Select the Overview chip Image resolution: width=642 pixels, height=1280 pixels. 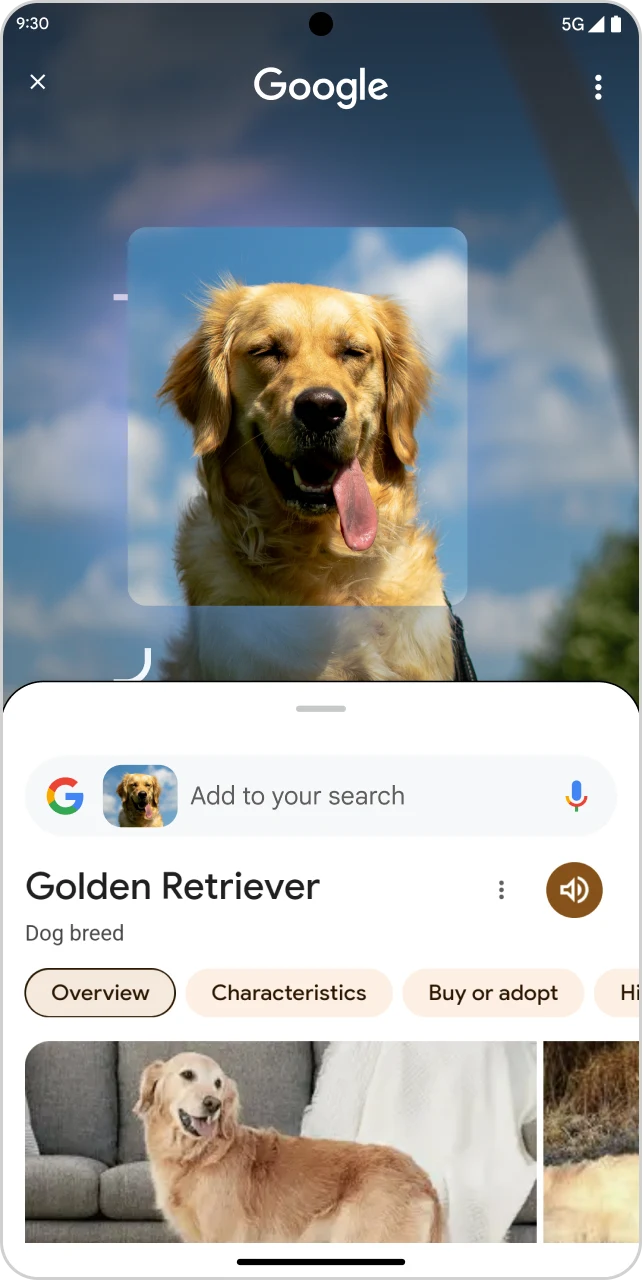pos(100,993)
